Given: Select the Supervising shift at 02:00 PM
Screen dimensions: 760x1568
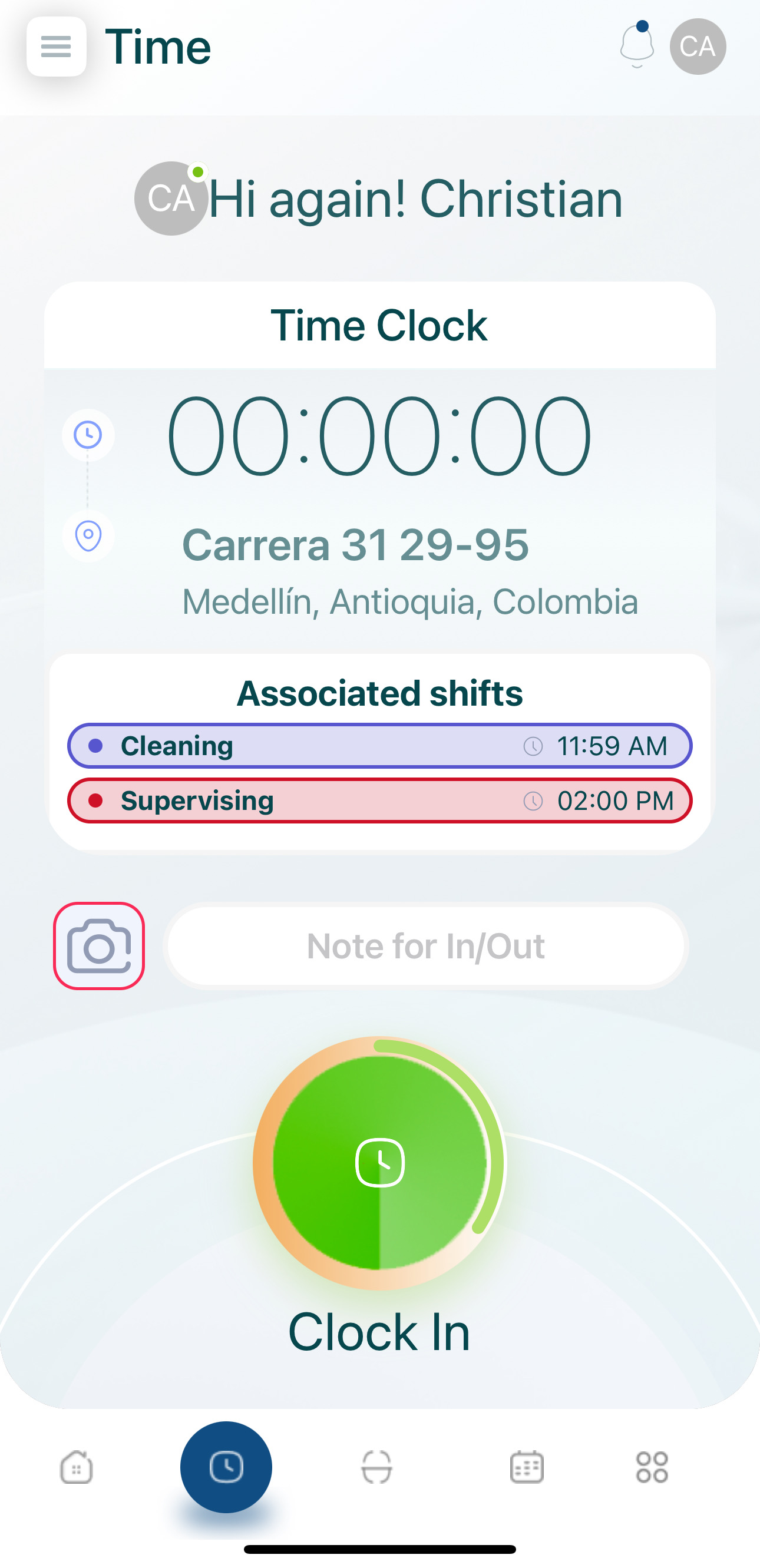Looking at the screenshot, I should click(379, 800).
